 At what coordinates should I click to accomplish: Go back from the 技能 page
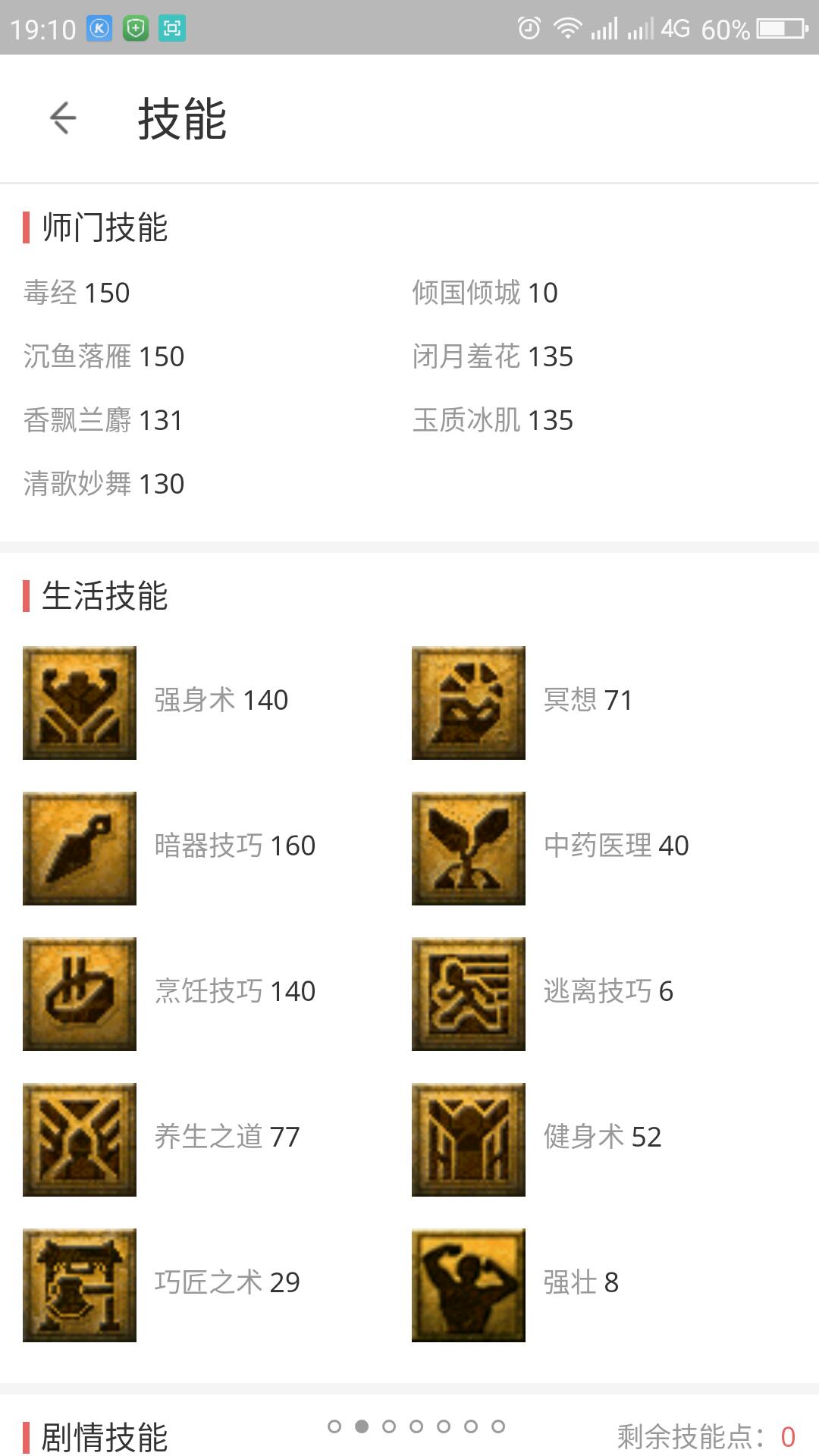pos(63,118)
